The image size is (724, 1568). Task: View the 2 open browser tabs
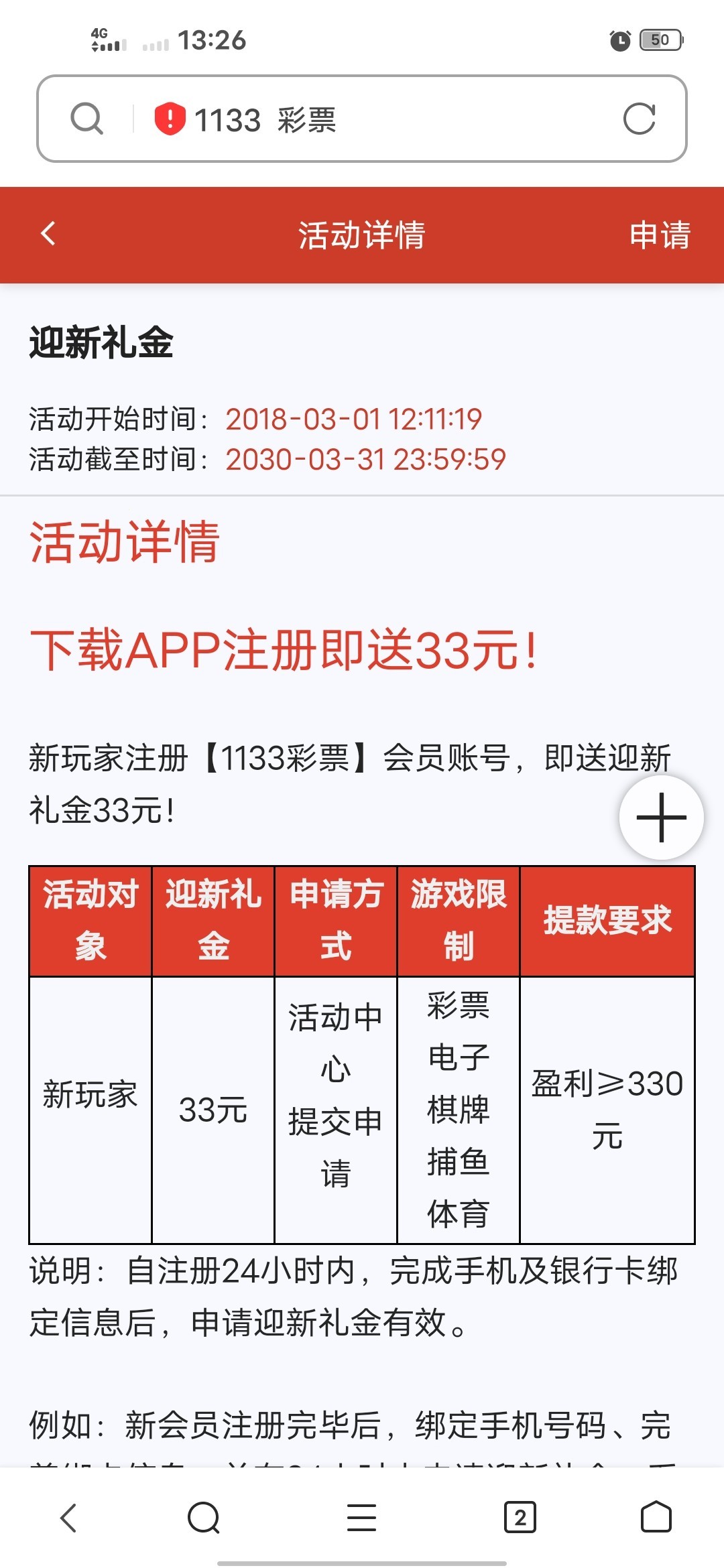click(520, 1518)
